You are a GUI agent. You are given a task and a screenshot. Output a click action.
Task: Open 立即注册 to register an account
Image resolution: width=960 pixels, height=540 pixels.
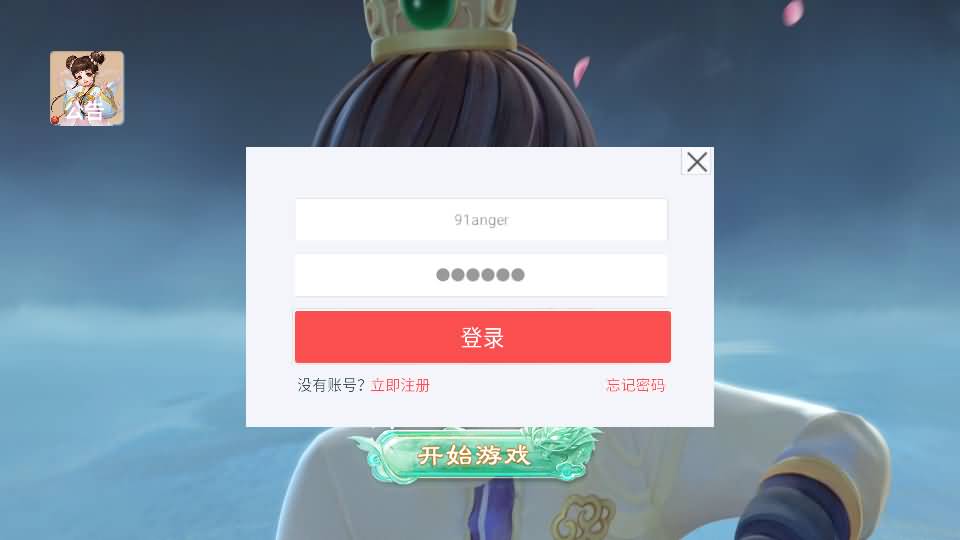400,385
